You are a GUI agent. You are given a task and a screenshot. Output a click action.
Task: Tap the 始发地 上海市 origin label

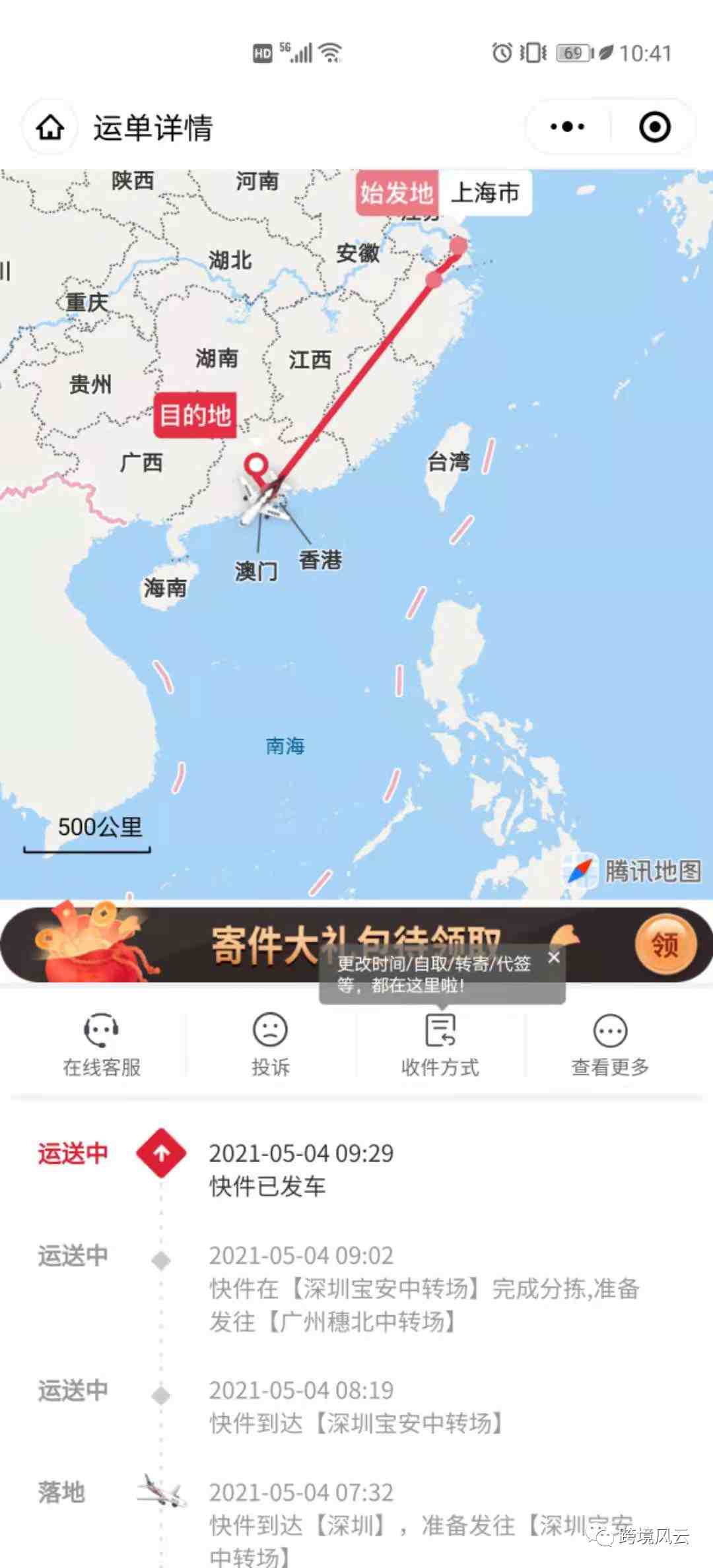tap(444, 193)
